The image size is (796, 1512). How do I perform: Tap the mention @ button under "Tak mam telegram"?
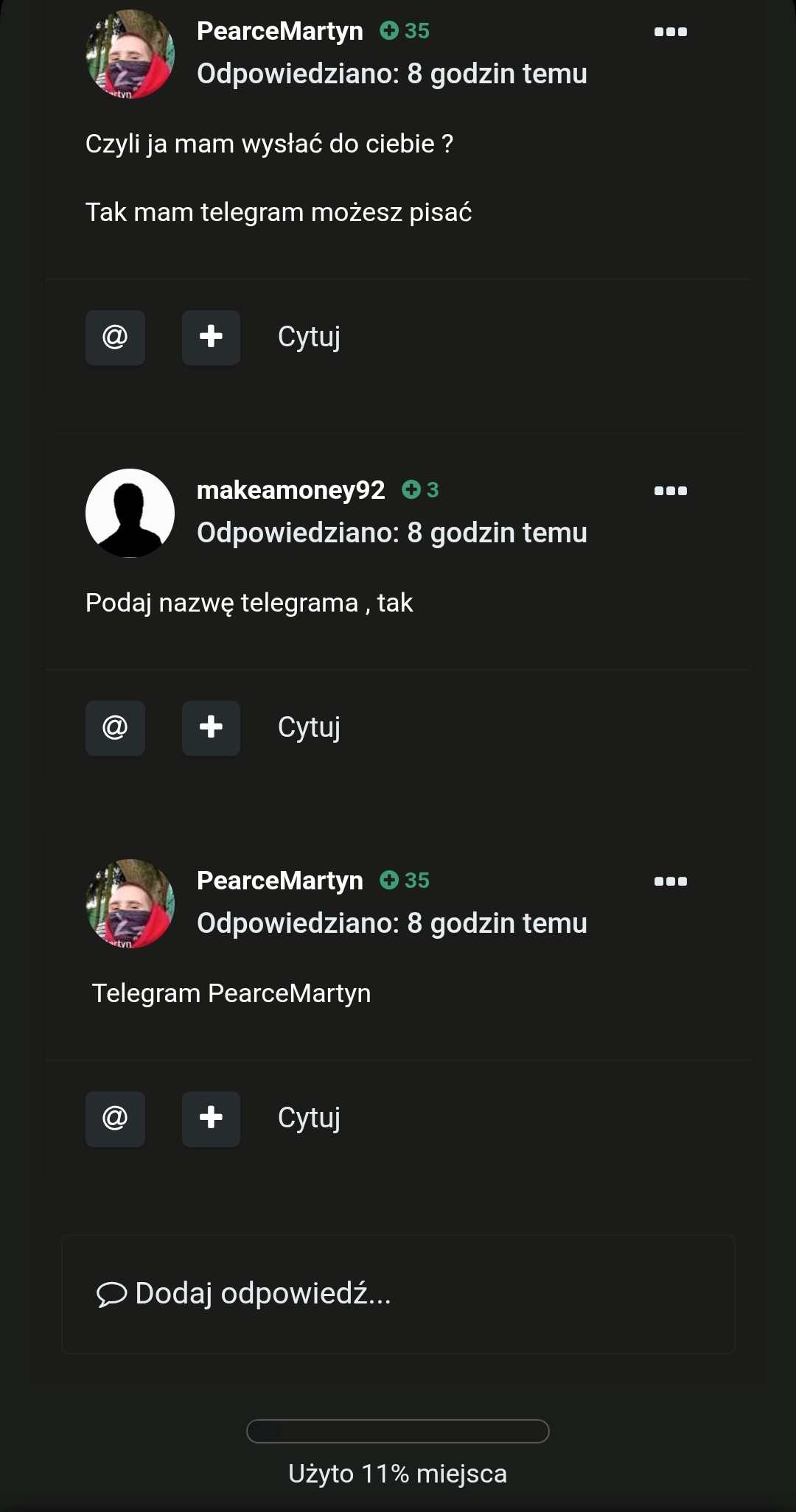pyautogui.click(x=115, y=337)
